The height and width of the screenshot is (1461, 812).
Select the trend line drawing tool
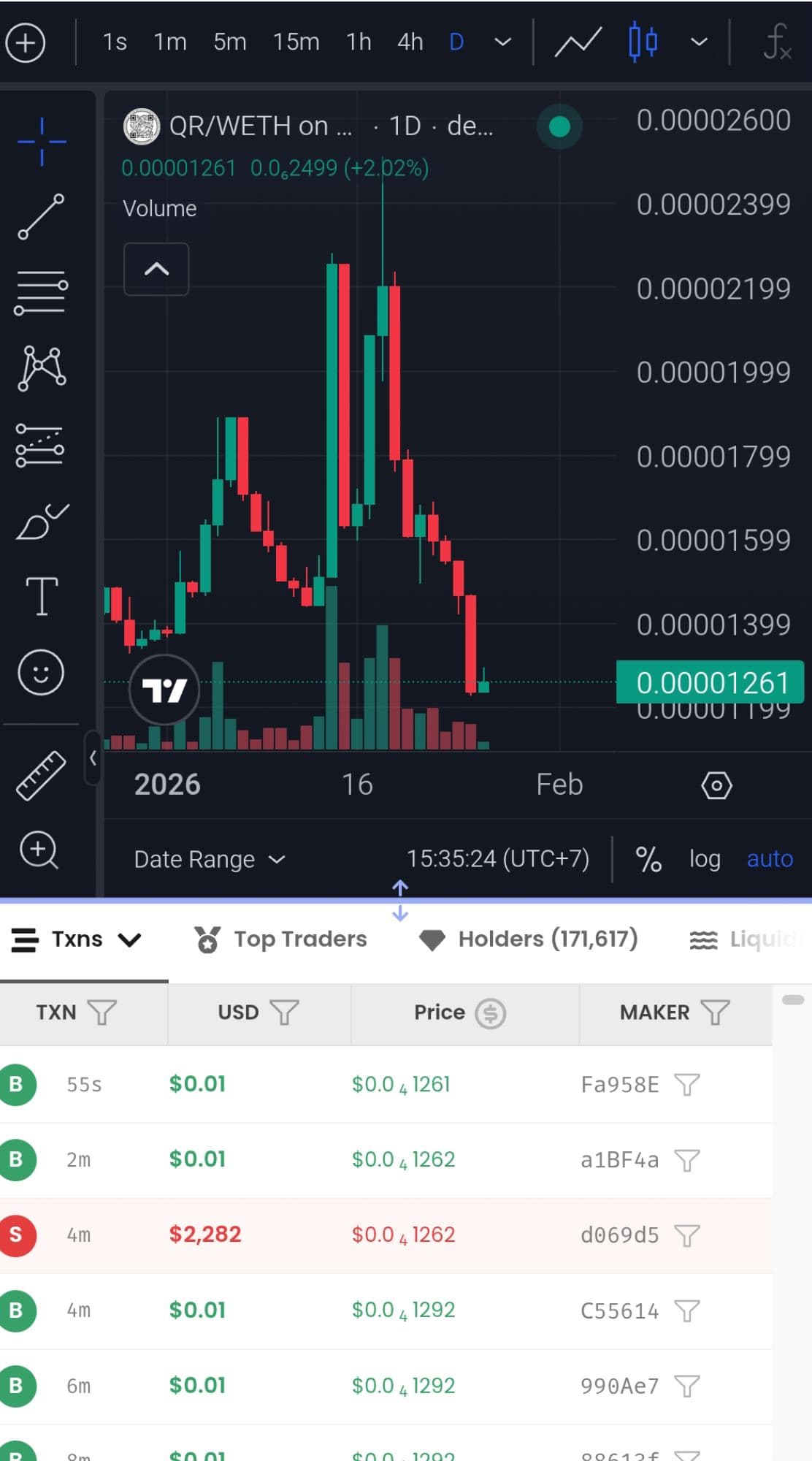pyautogui.click(x=41, y=216)
